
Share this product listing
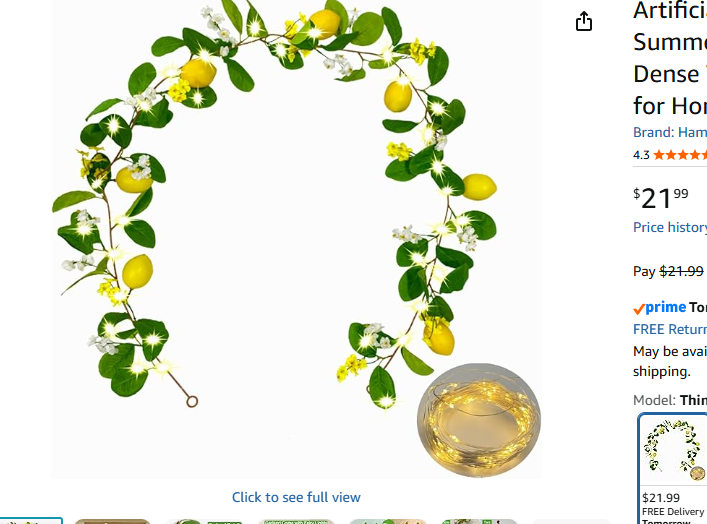[584, 22]
